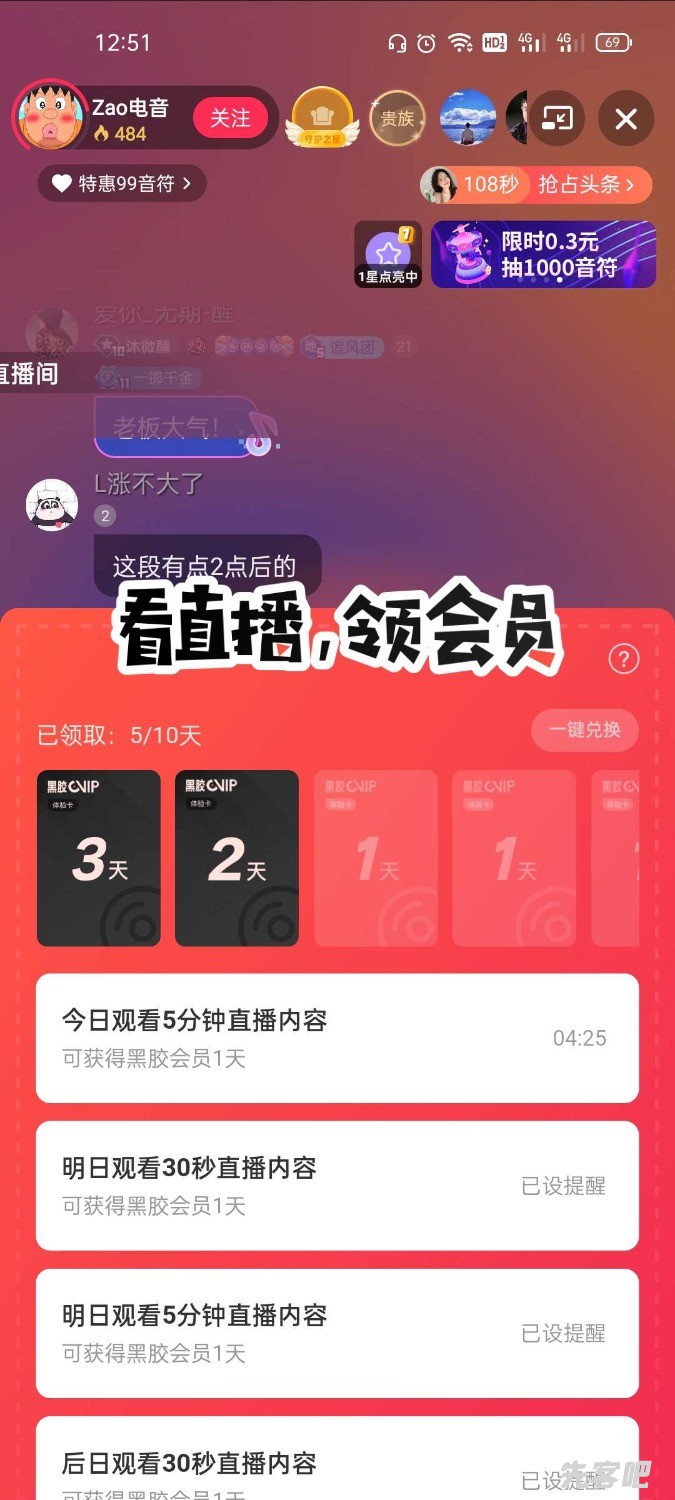675x1500 pixels.
Task: Open Zao电音's avatar profile
Action: (48, 117)
